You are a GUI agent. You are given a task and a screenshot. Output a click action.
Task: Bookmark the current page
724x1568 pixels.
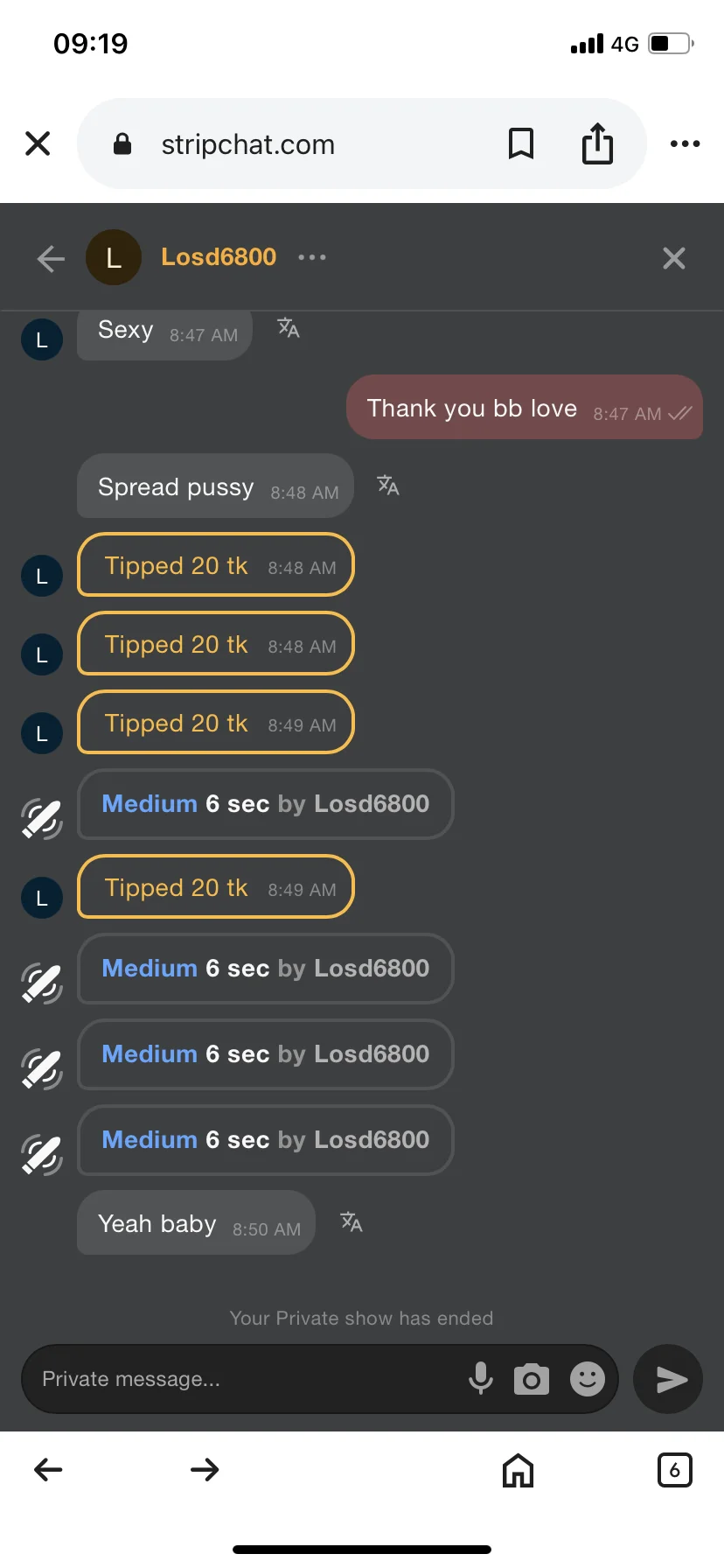pos(521,143)
